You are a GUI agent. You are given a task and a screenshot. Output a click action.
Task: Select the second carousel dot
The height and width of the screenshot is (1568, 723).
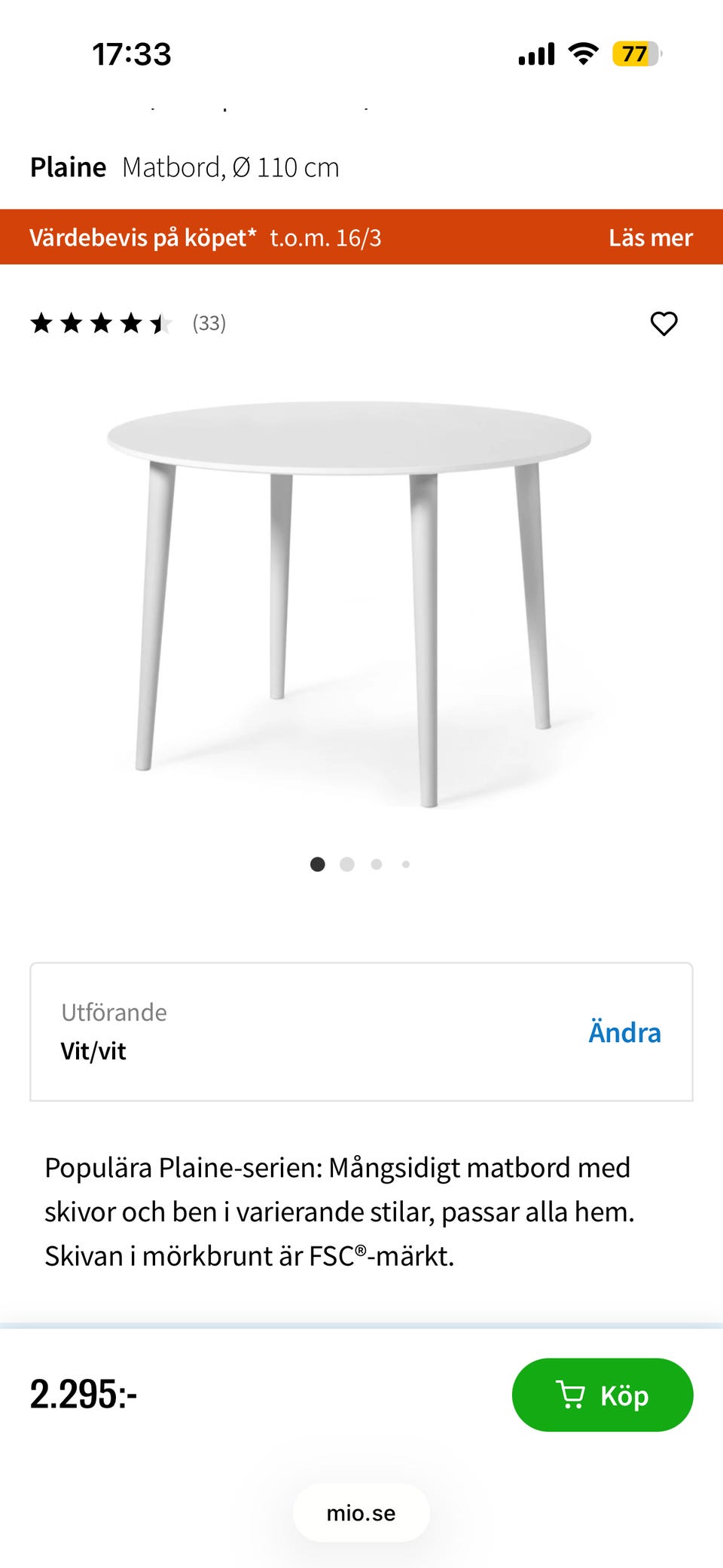point(347,864)
